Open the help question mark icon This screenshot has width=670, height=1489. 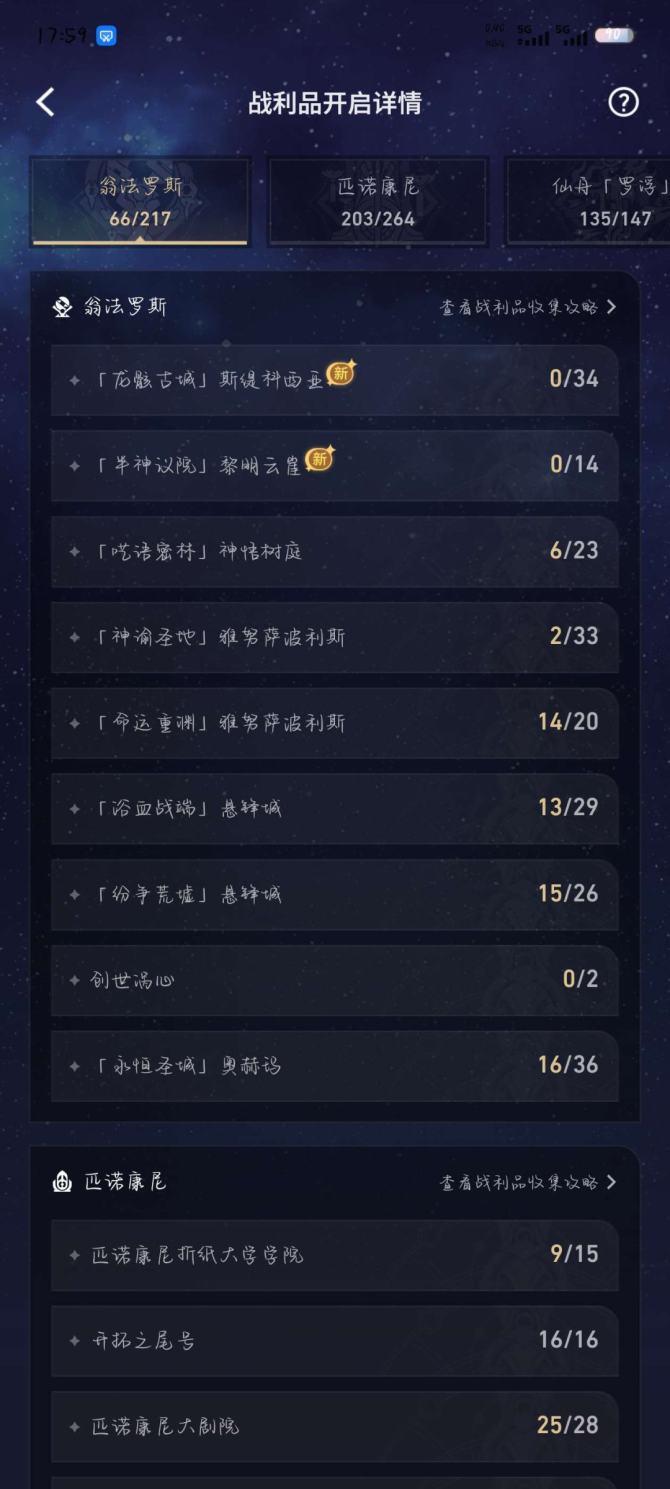coord(623,102)
